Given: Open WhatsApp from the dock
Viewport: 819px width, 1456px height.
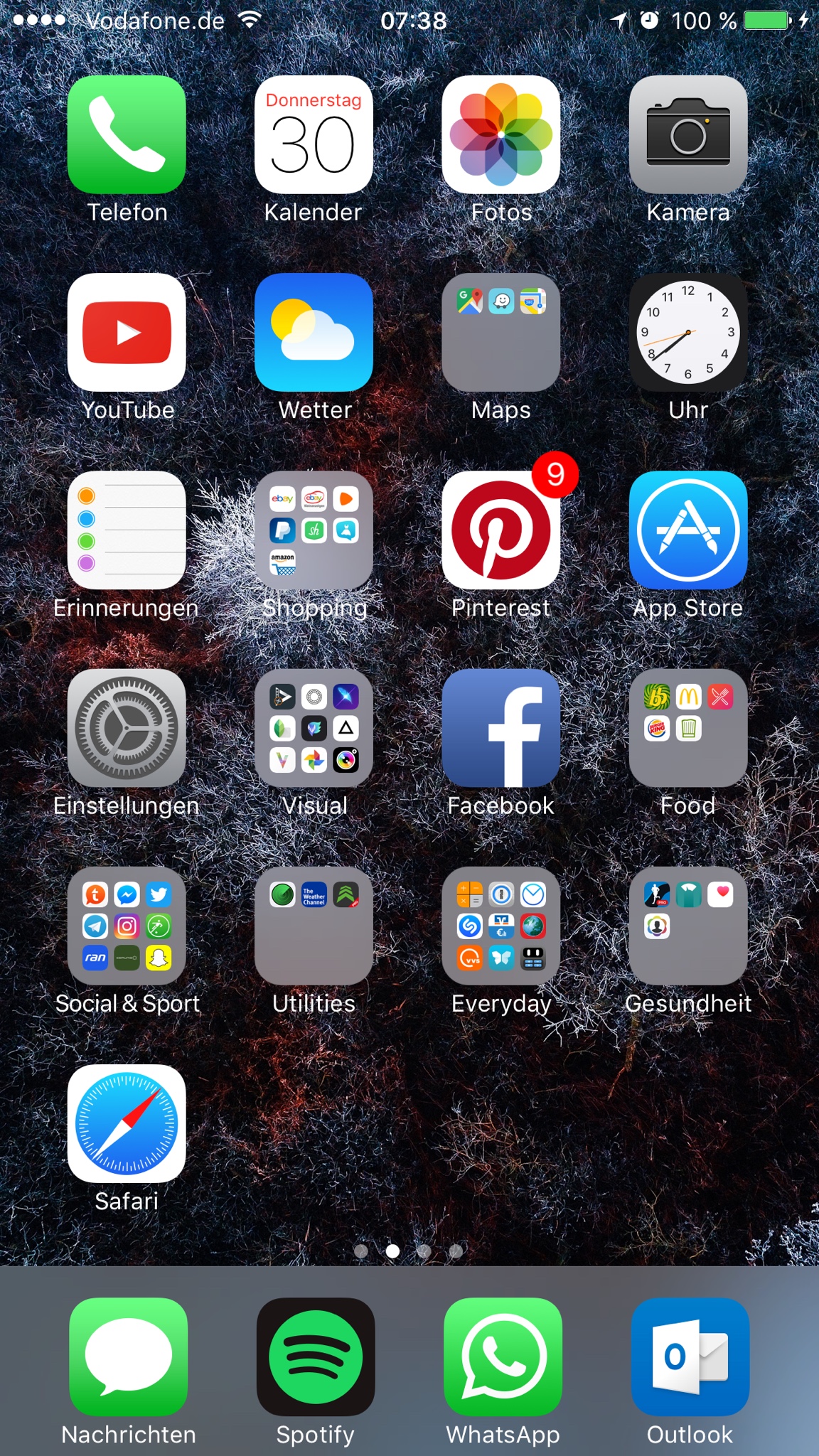Looking at the screenshot, I should (503, 1357).
